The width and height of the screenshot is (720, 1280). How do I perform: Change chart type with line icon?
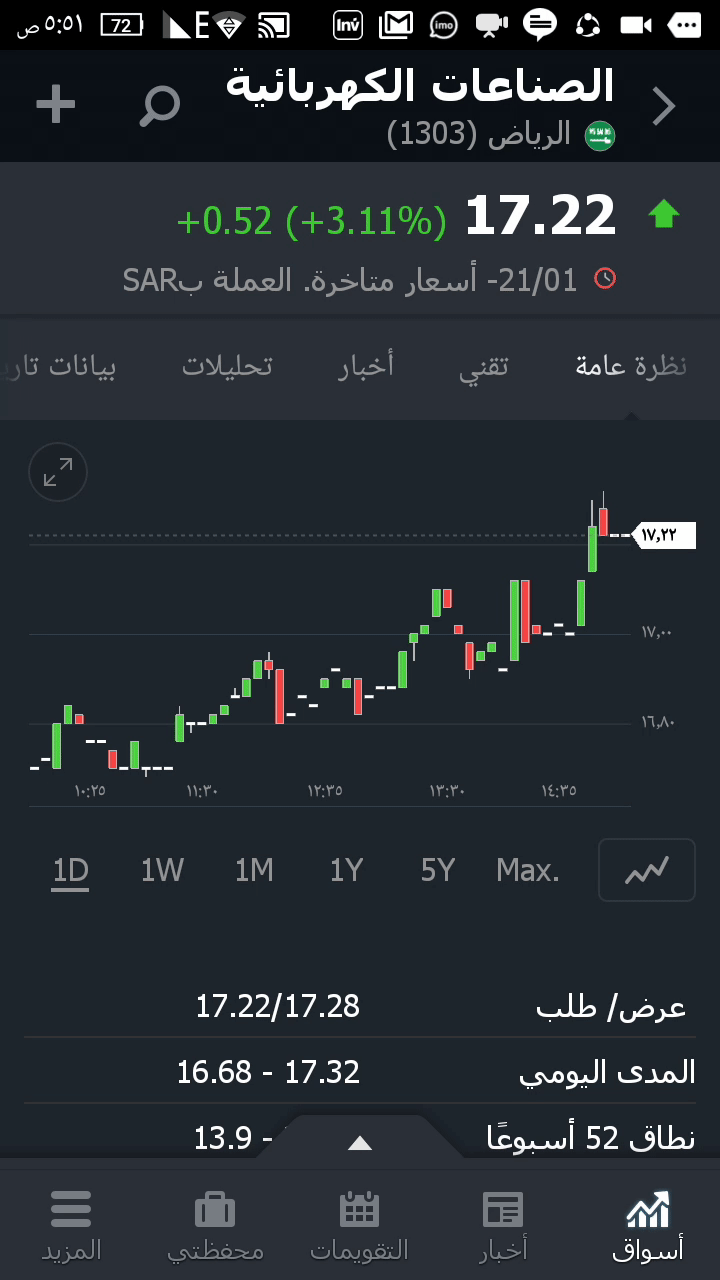coord(646,870)
